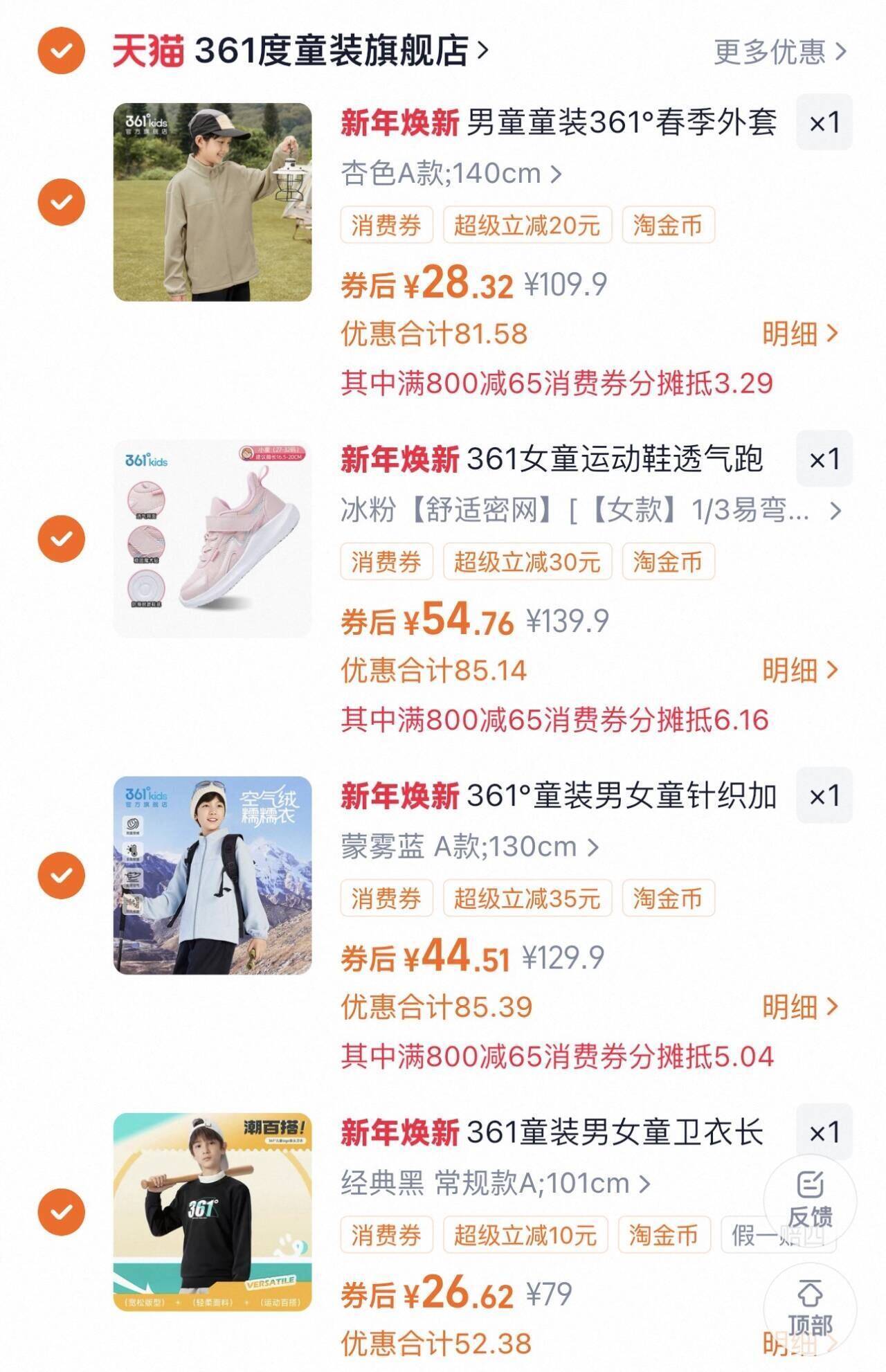This screenshot has height=1372, width=886.
Task: Change the 杏色A款;140cm size option
Action: click(x=451, y=174)
